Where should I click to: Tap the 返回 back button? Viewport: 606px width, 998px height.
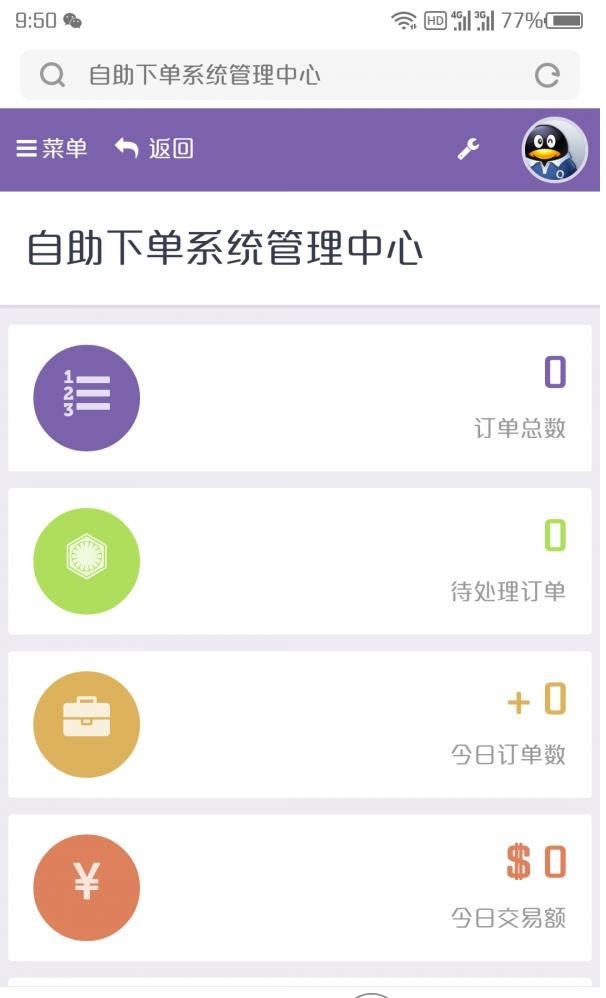point(154,149)
